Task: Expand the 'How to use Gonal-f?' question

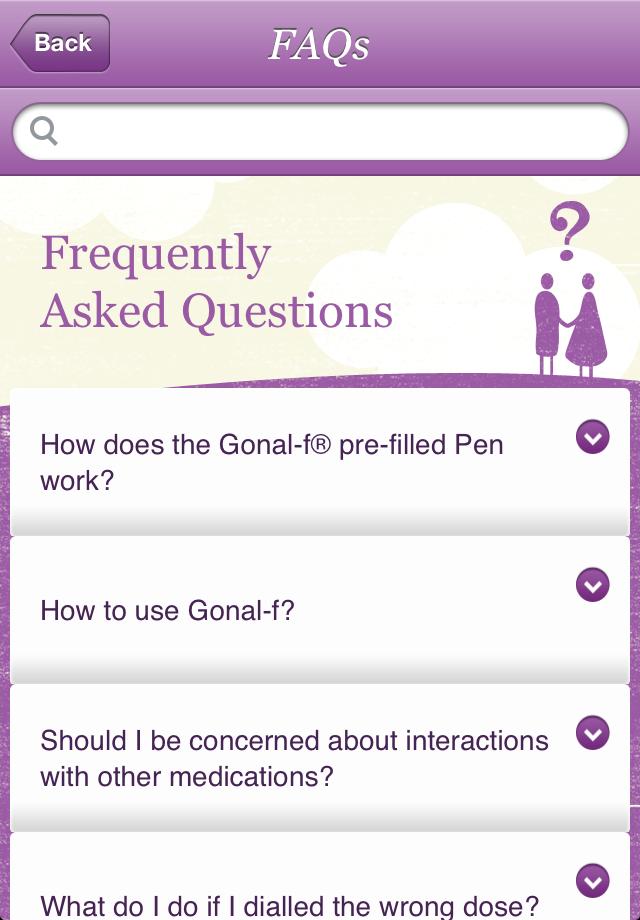Action: pyautogui.click(x=592, y=585)
